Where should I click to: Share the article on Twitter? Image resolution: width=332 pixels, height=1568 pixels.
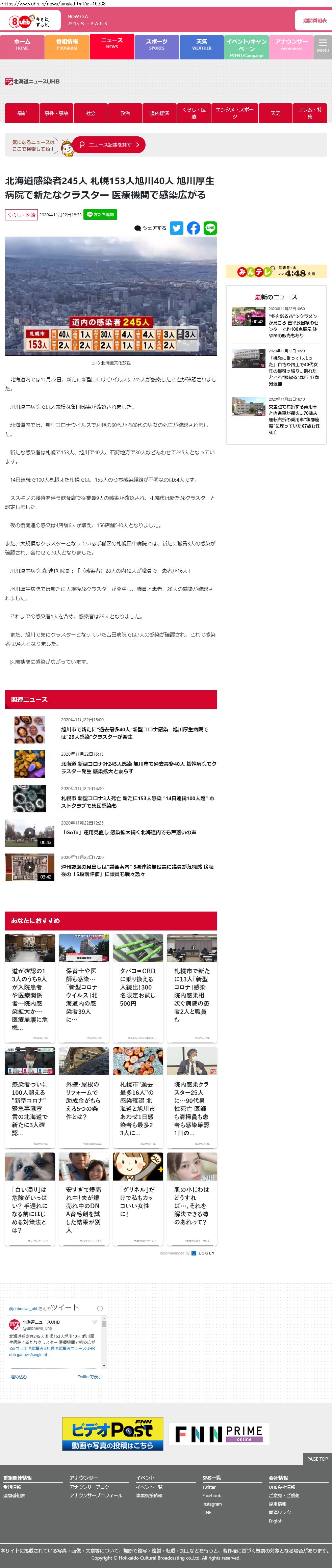click(177, 228)
